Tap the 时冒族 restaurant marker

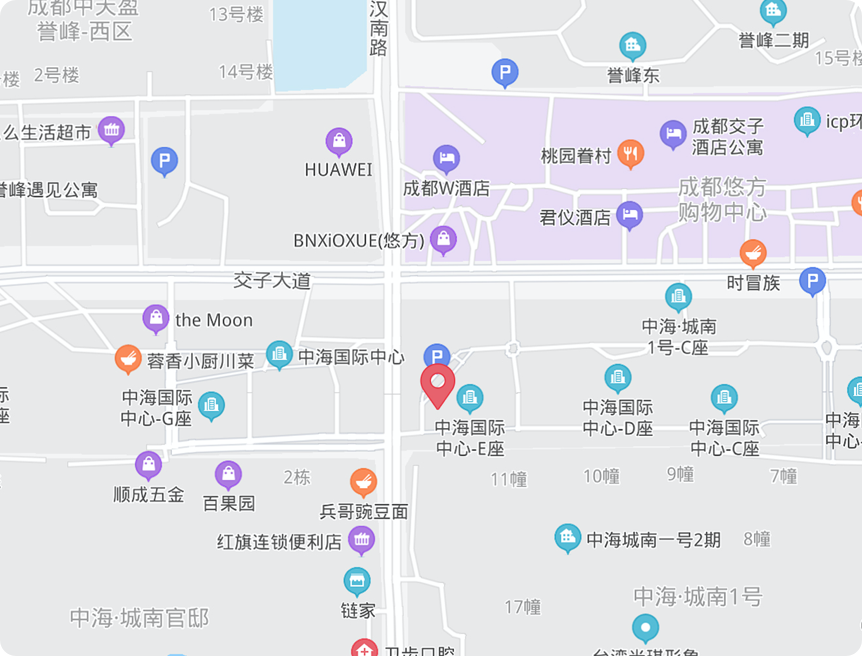[x=753, y=253]
